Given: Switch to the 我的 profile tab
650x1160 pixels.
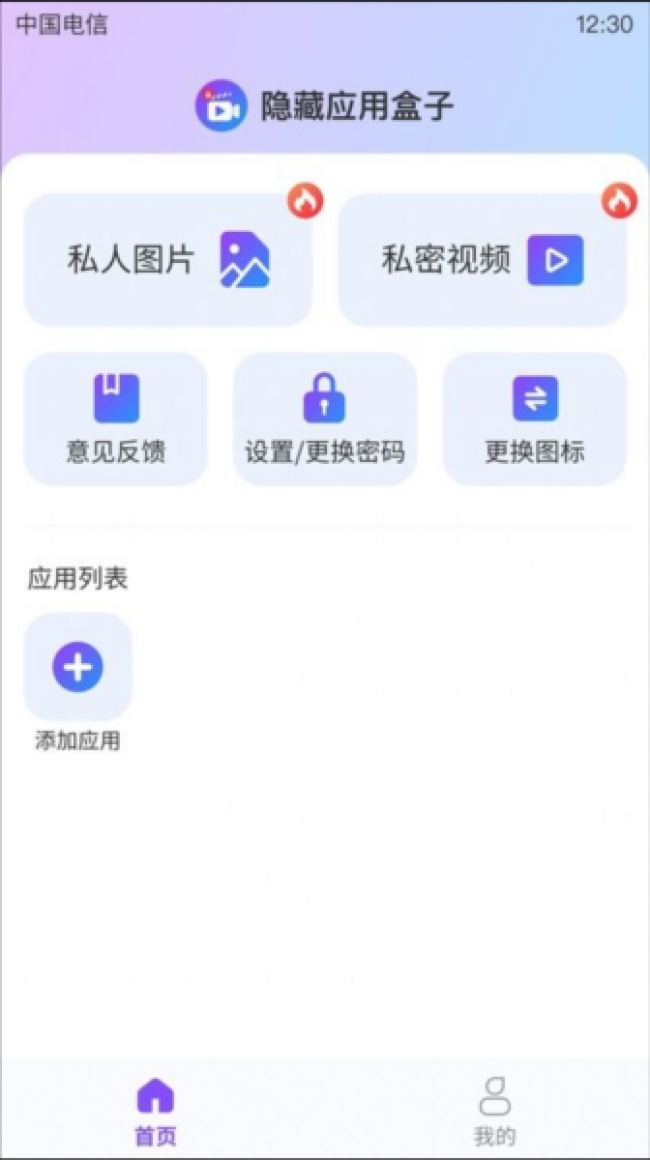Looking at the screenshot, I should tap(494, 1110).
